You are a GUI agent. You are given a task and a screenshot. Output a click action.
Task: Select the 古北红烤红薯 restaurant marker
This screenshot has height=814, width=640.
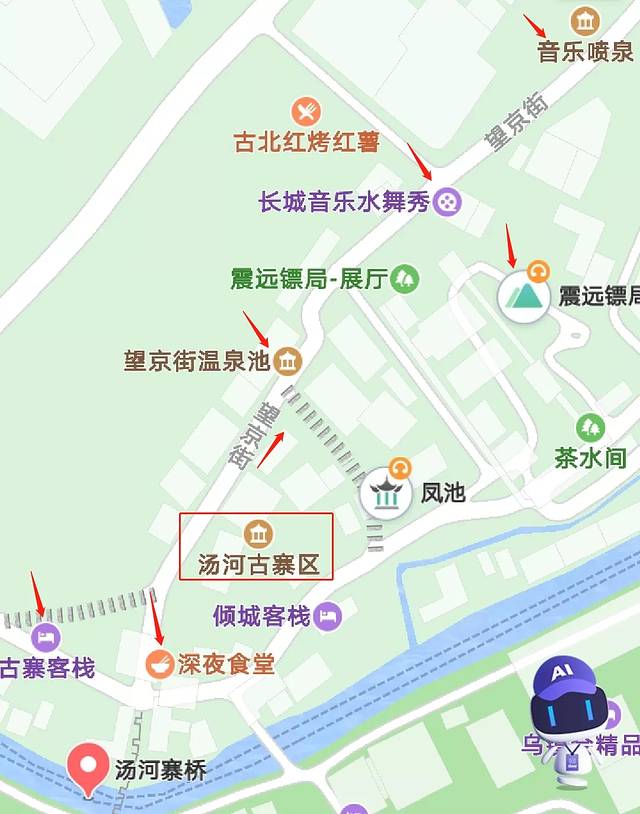tap(306, 111)
